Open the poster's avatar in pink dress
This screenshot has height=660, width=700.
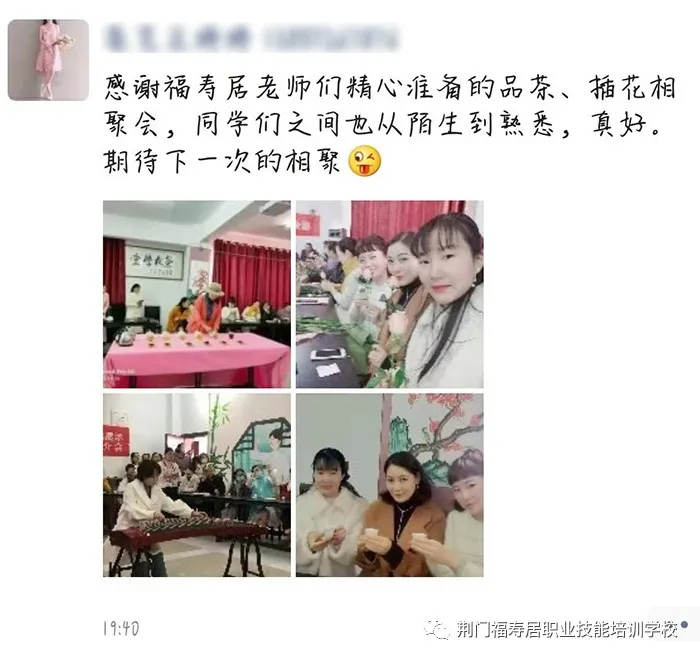tap(48, 59)
